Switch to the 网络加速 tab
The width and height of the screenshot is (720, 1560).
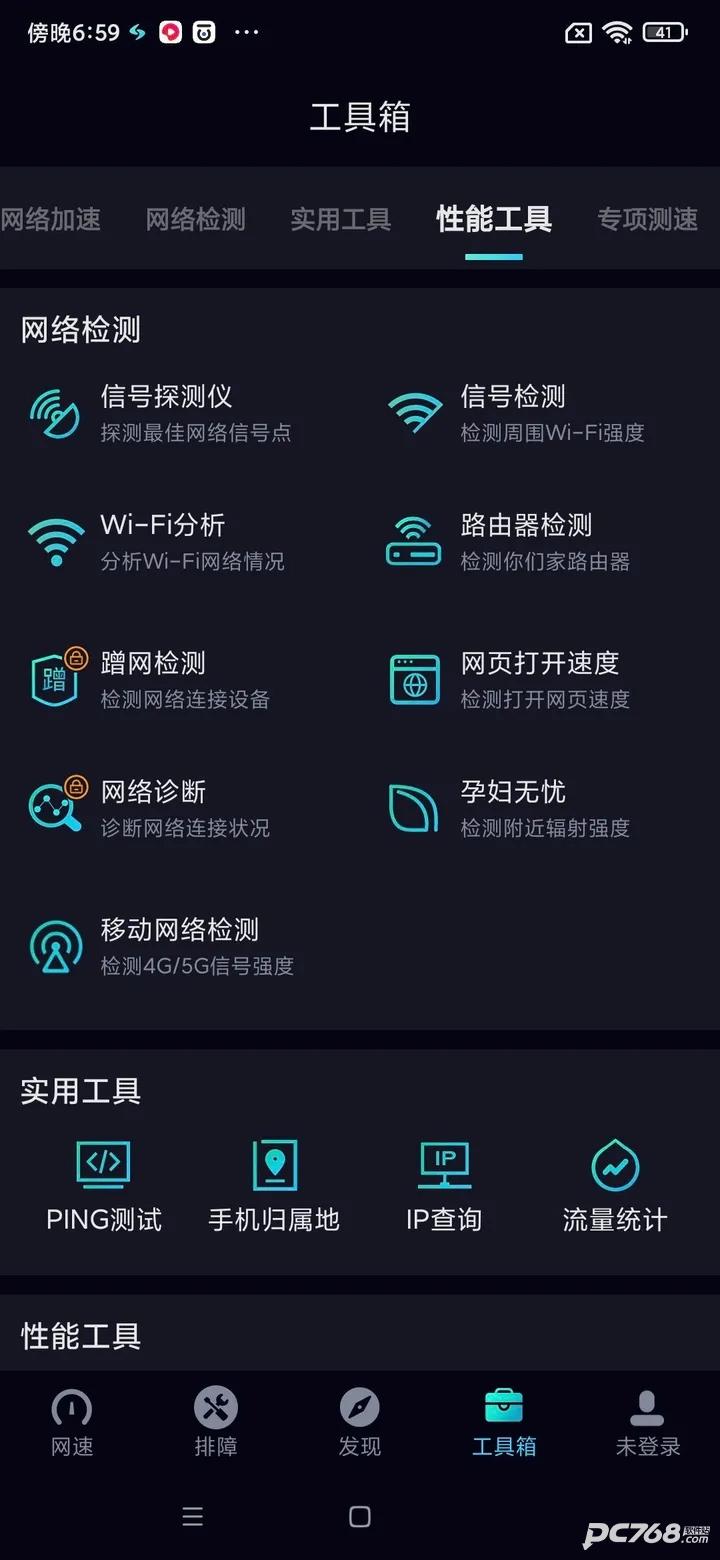(52, 220)
